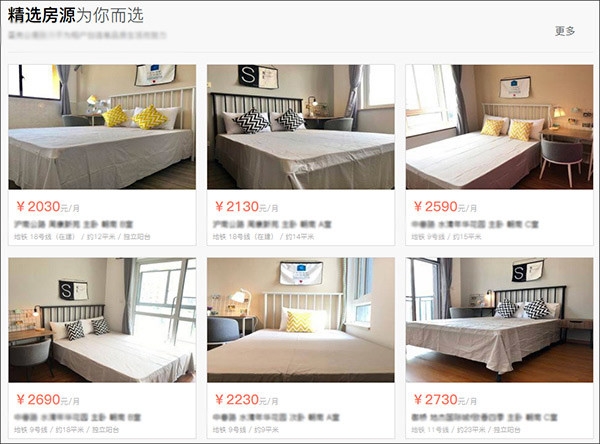The image size is (600, 444).
Task: Open the ¥2130 per month room listing
Action: tap(300, 127)
